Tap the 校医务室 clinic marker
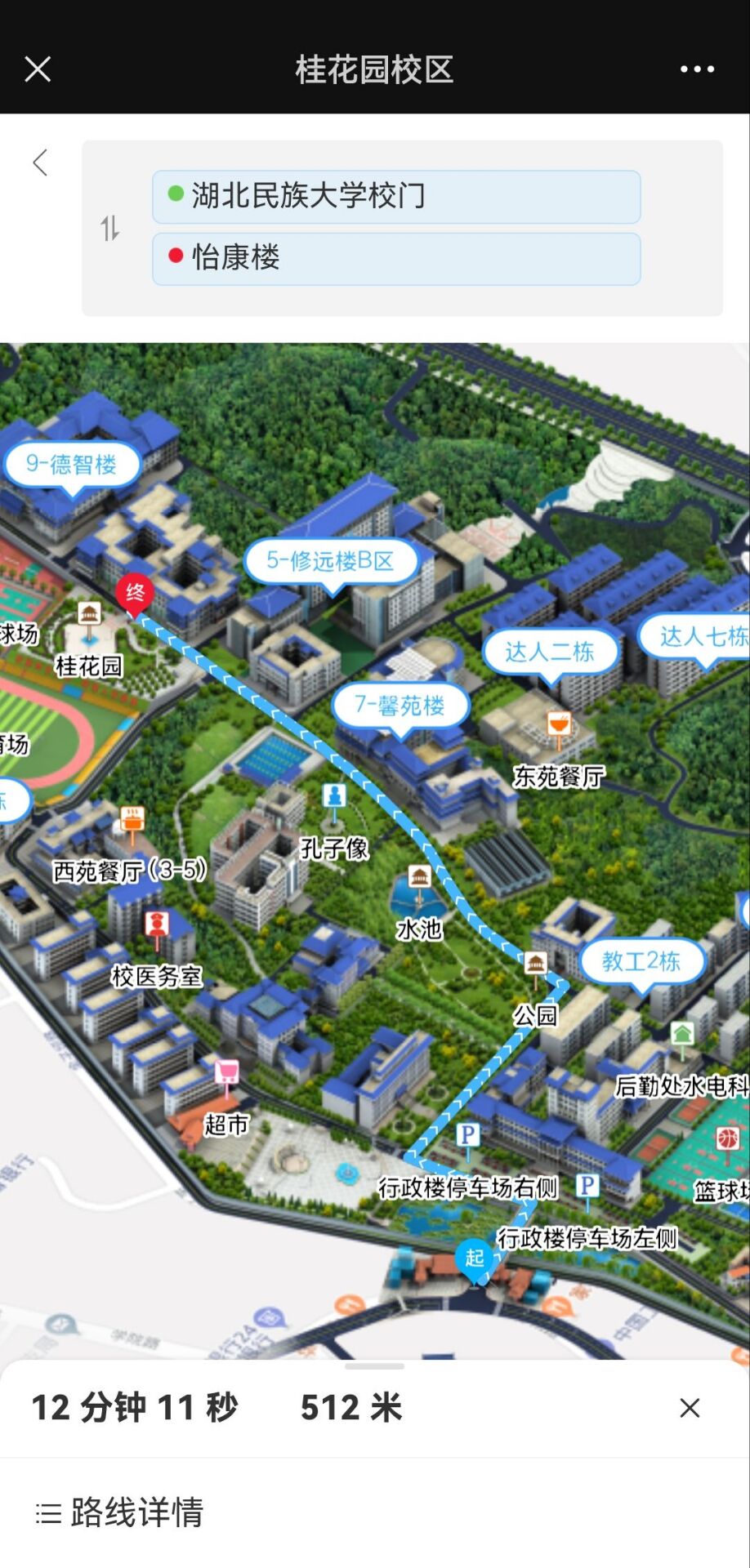Image resolution: width=750 pixels, height=1568 pixels. [157, 925]
